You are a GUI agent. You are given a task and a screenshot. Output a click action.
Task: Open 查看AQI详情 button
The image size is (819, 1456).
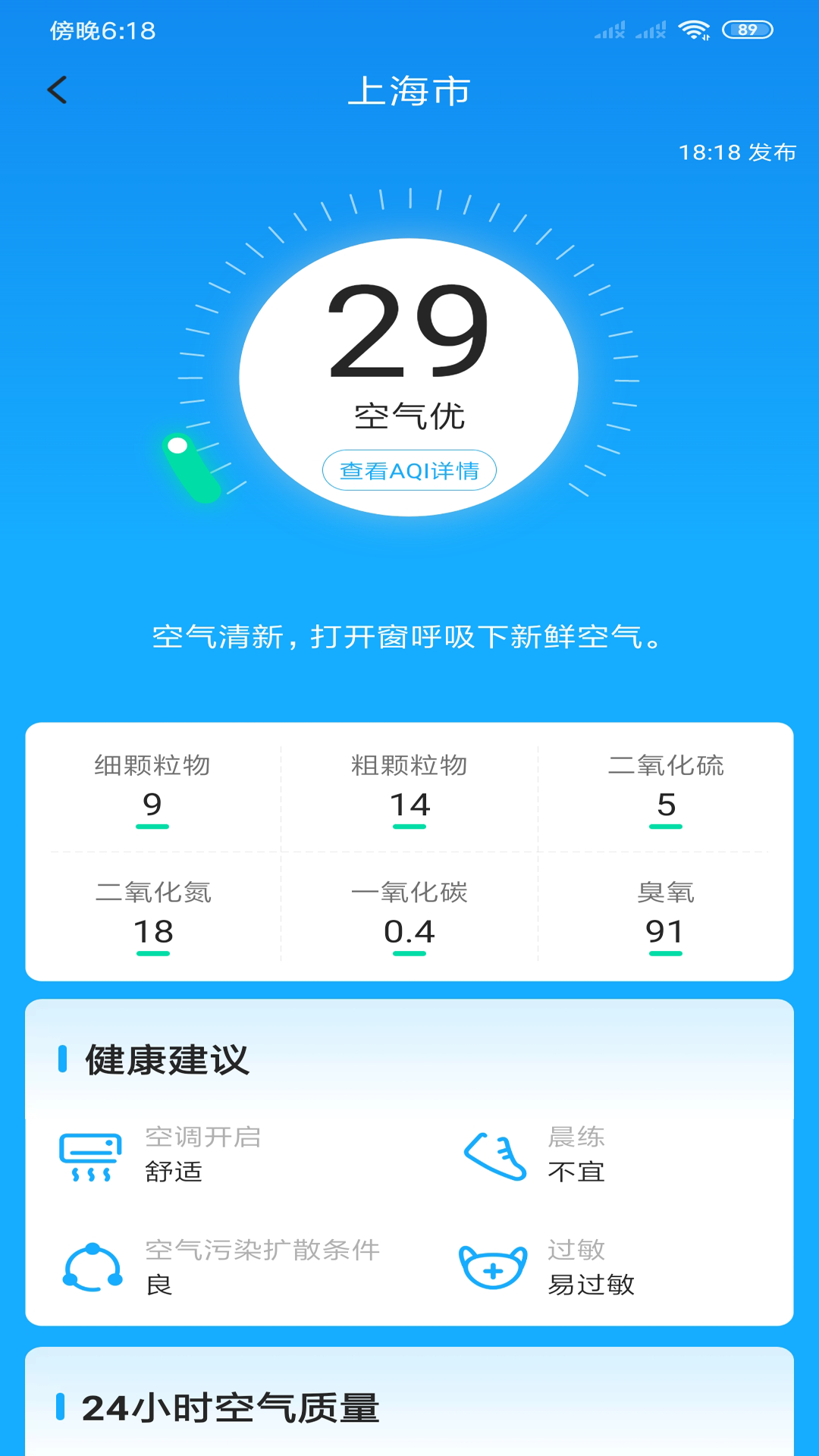[x=409, y=470]
